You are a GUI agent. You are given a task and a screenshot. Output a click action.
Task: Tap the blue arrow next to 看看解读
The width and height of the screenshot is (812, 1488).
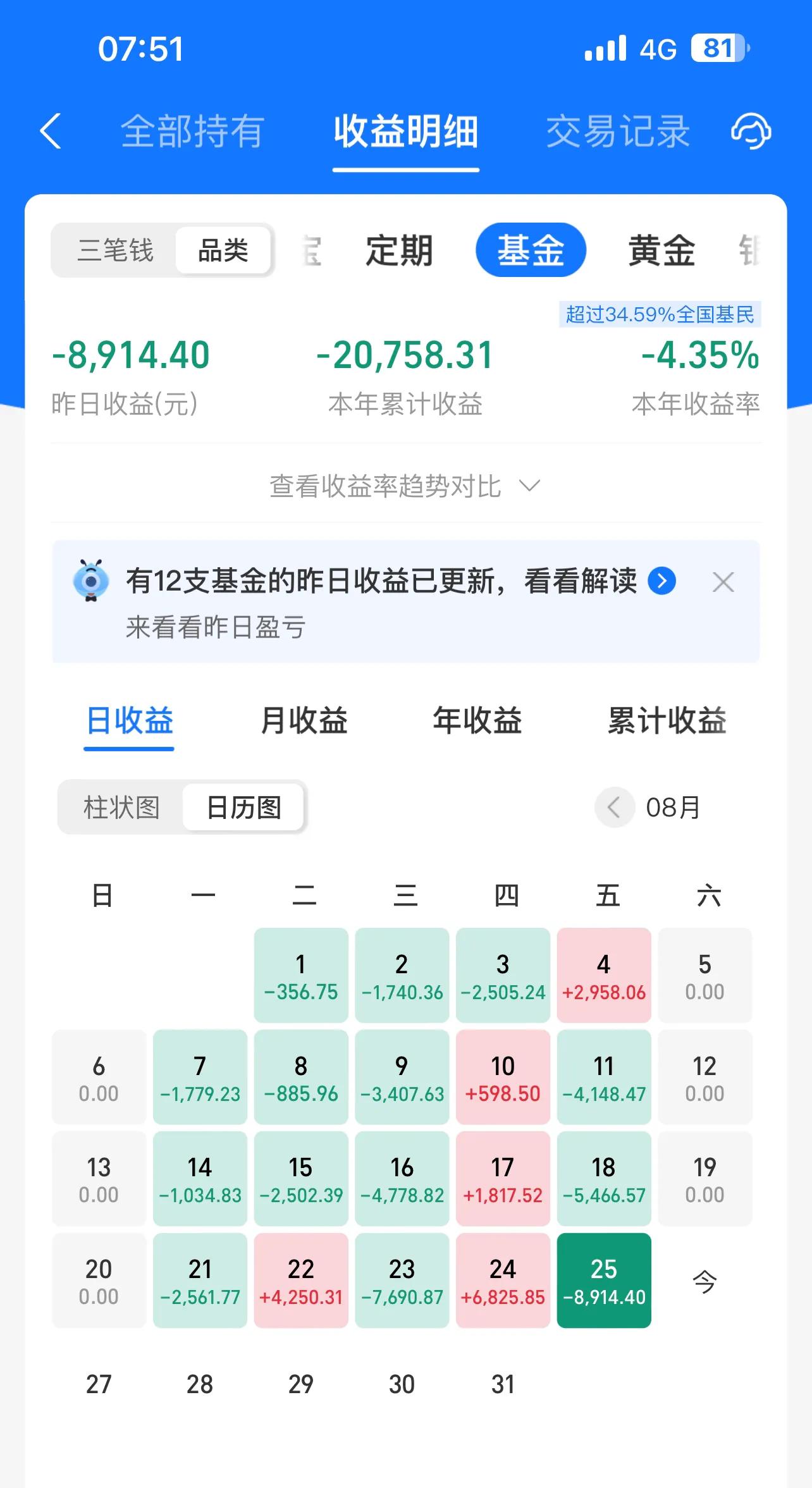(x=663, y=581)
